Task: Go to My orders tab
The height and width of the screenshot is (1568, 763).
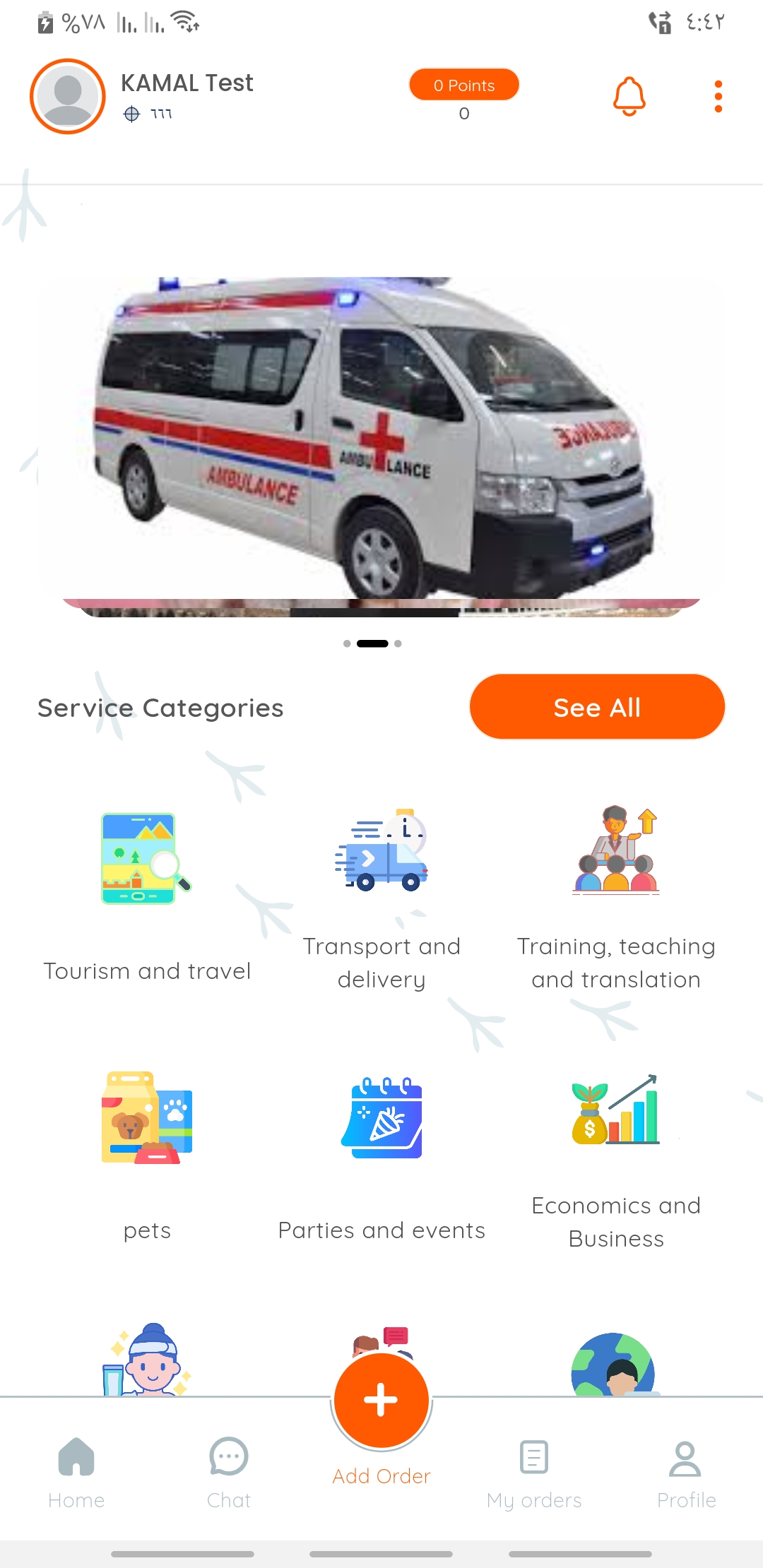Action: (534, 1473)
